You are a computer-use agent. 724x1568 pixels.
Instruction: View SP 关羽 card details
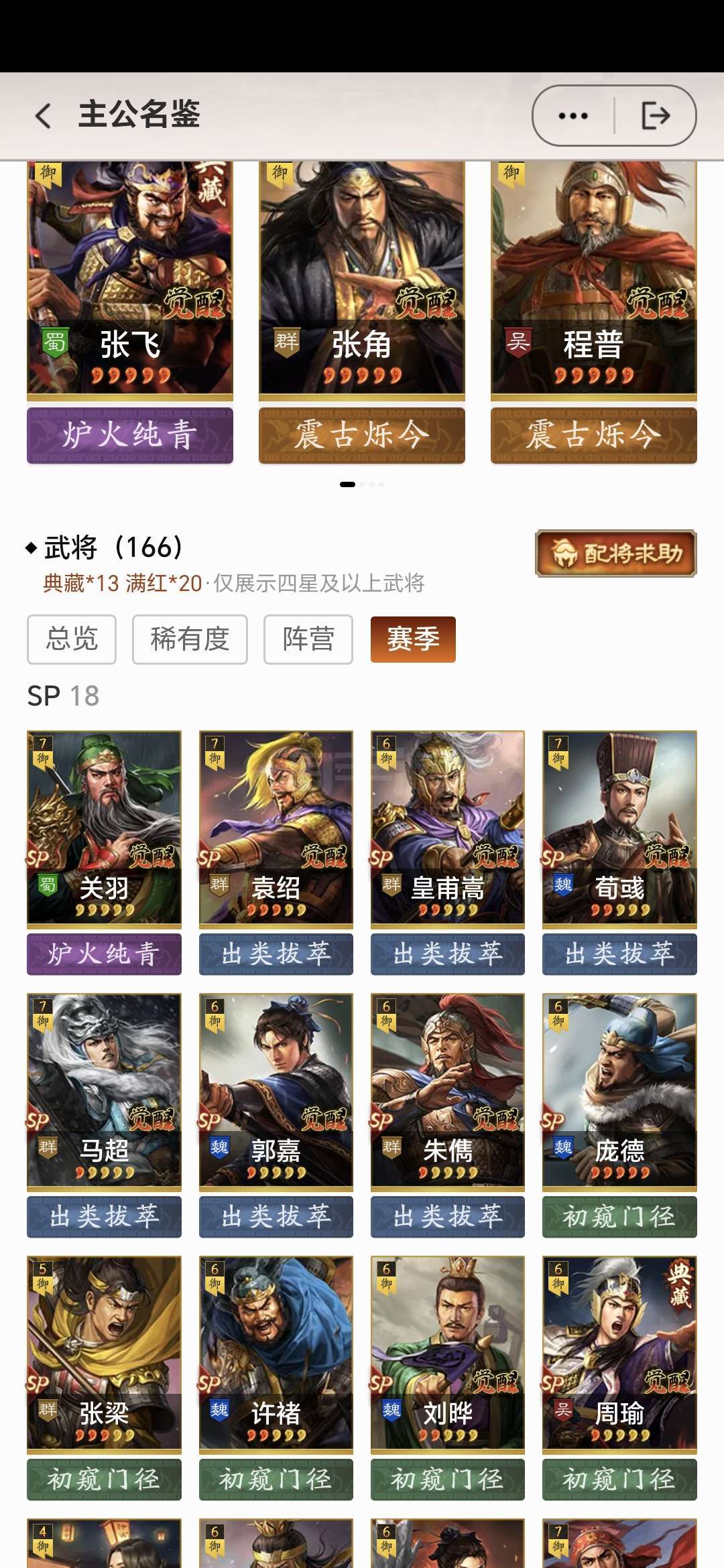[x=104, y=828]
